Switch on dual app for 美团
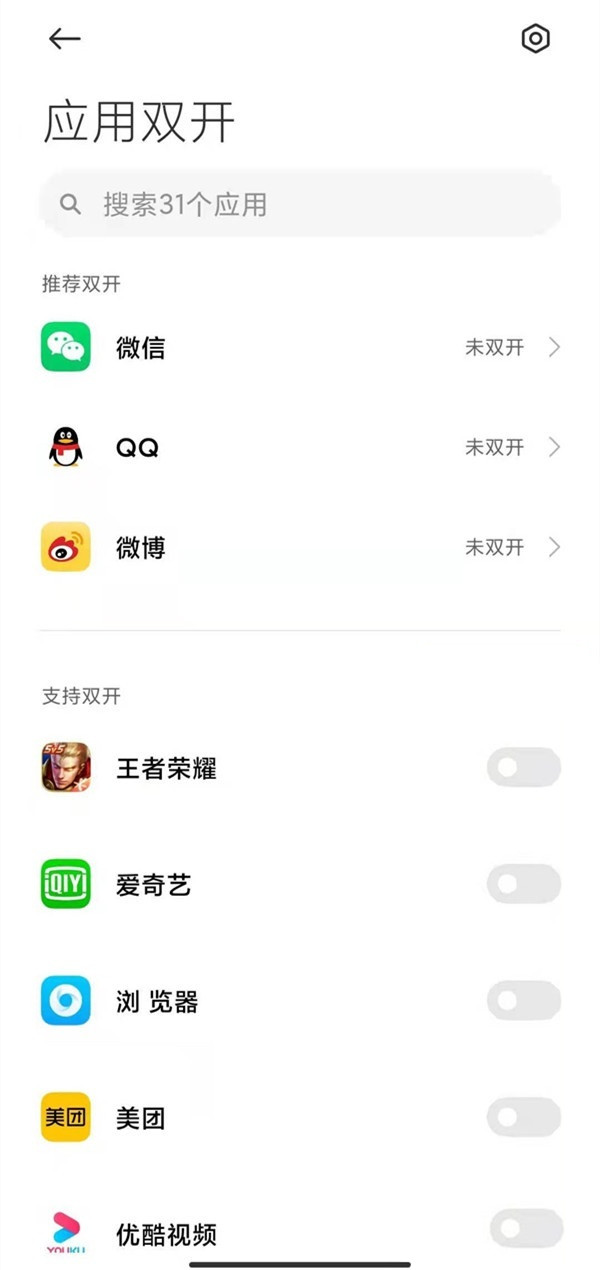The image size is (600, 1270). [523, 1117]
